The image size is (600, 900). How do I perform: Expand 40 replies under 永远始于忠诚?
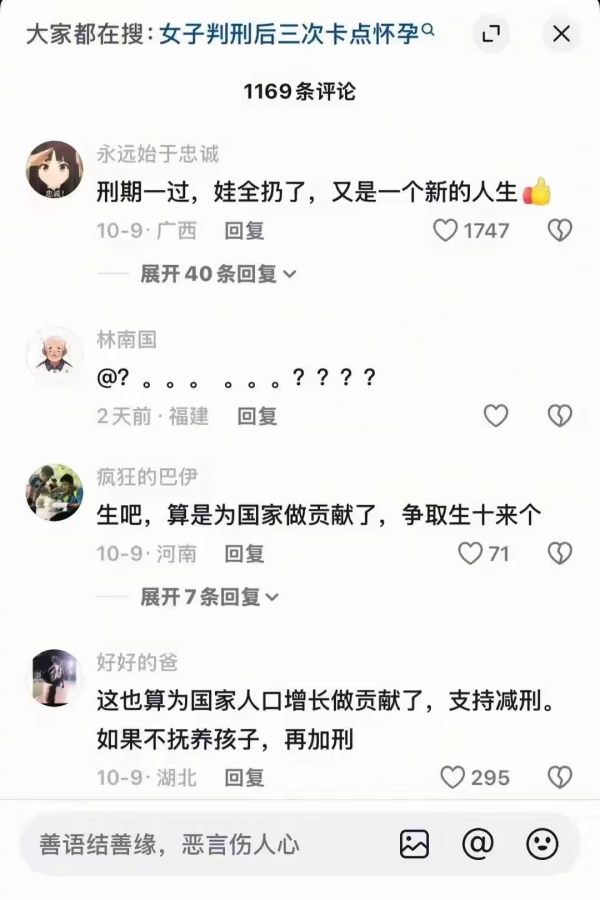click(x=218, y=274)
